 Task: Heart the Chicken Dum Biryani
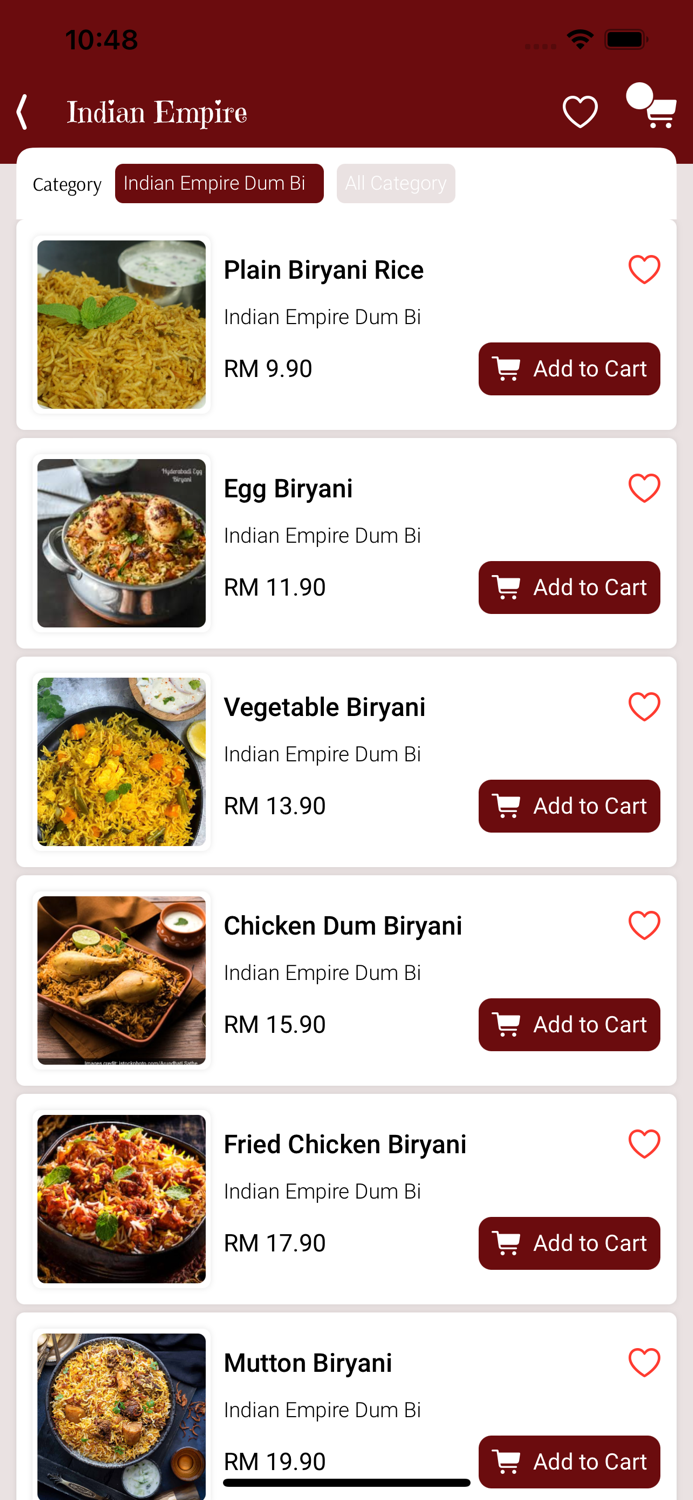(x=644, y=925)
